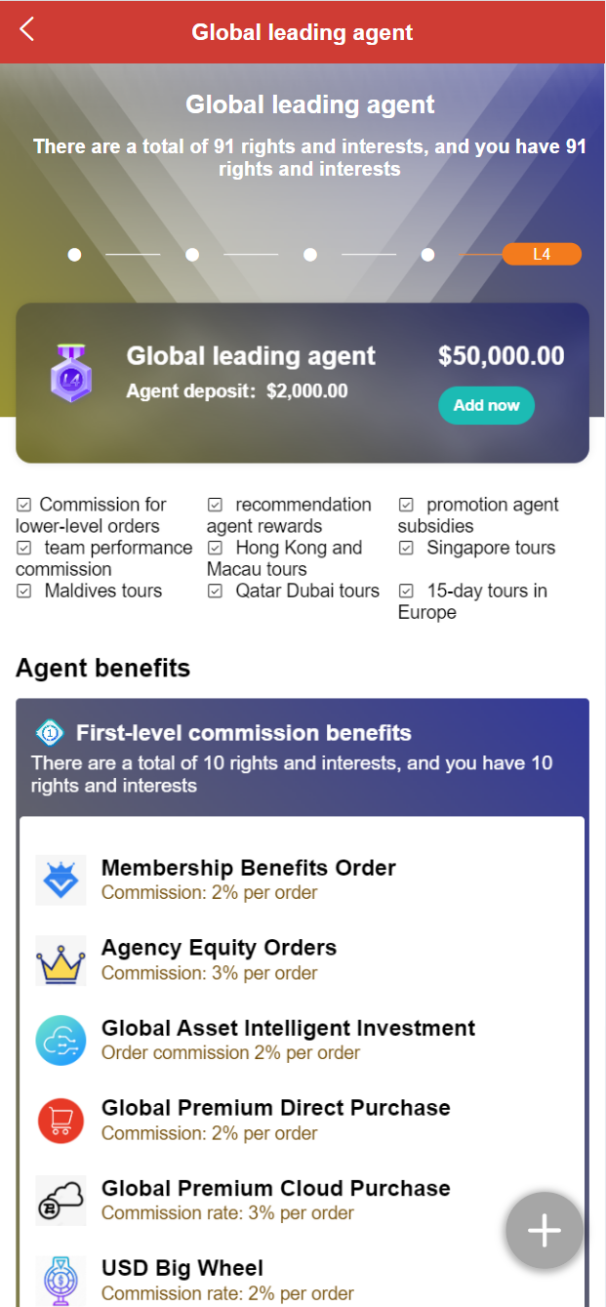Go back using the top-left arrow
606x1307 pixels.
[x=27, y=30]
